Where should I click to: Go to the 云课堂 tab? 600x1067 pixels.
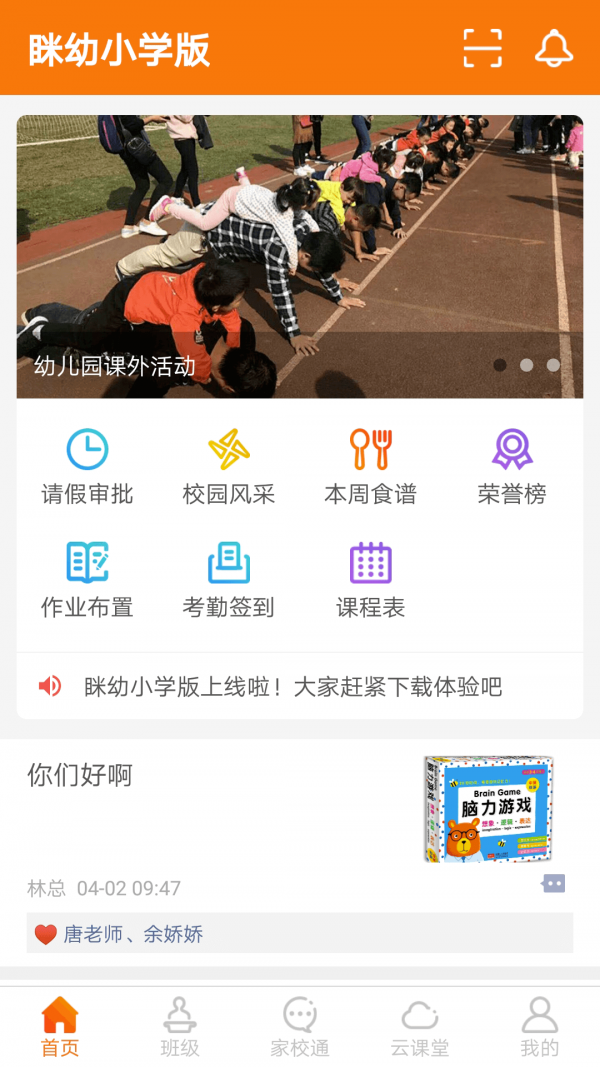tap(420, 1026)
